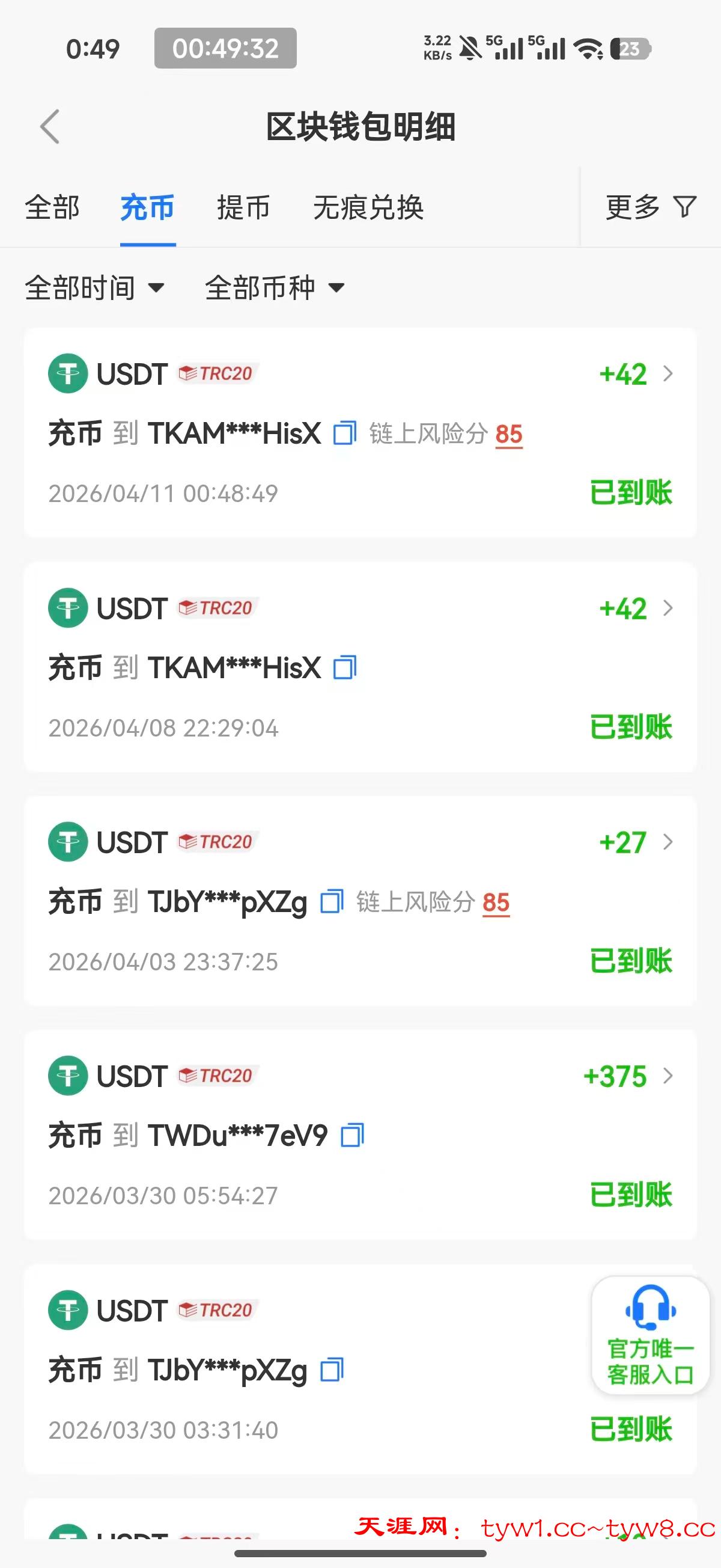Copy address on the 2026/04/03 23:37:25 deposit
721x1568 pixels.
coord(332,901)
